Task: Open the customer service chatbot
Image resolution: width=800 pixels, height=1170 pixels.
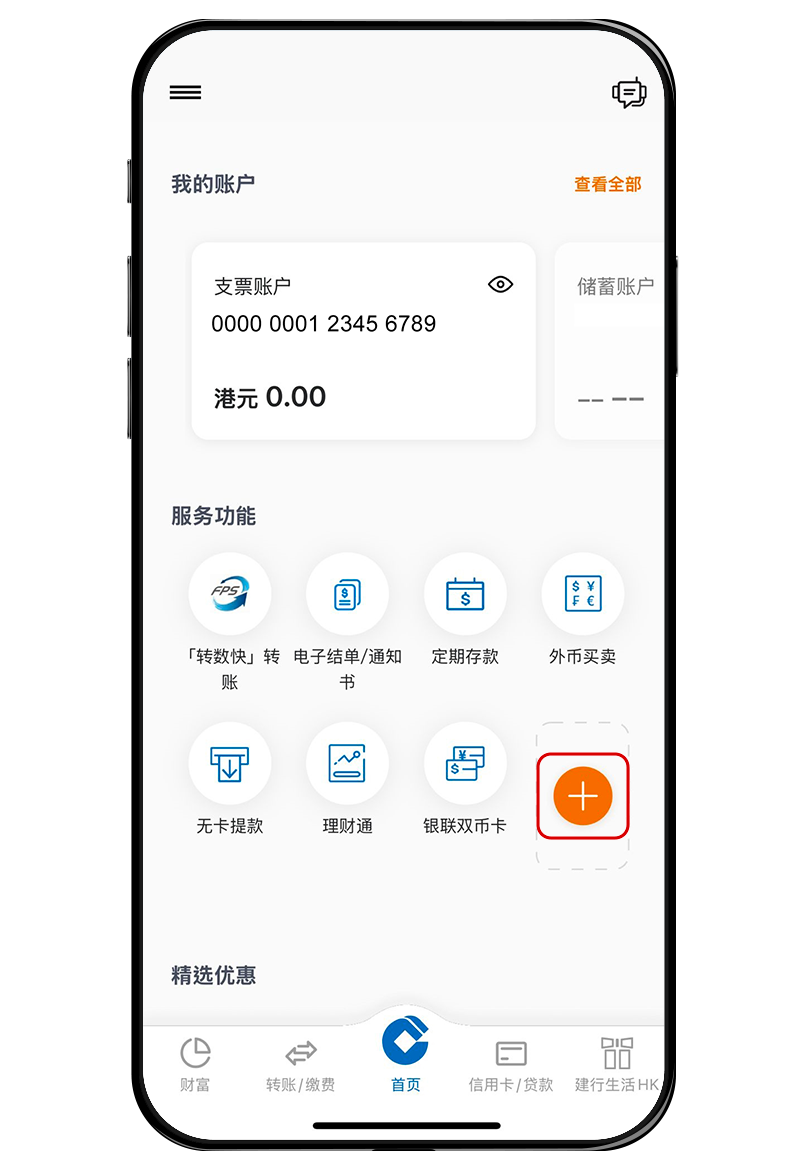Action: tap(629, 94)
